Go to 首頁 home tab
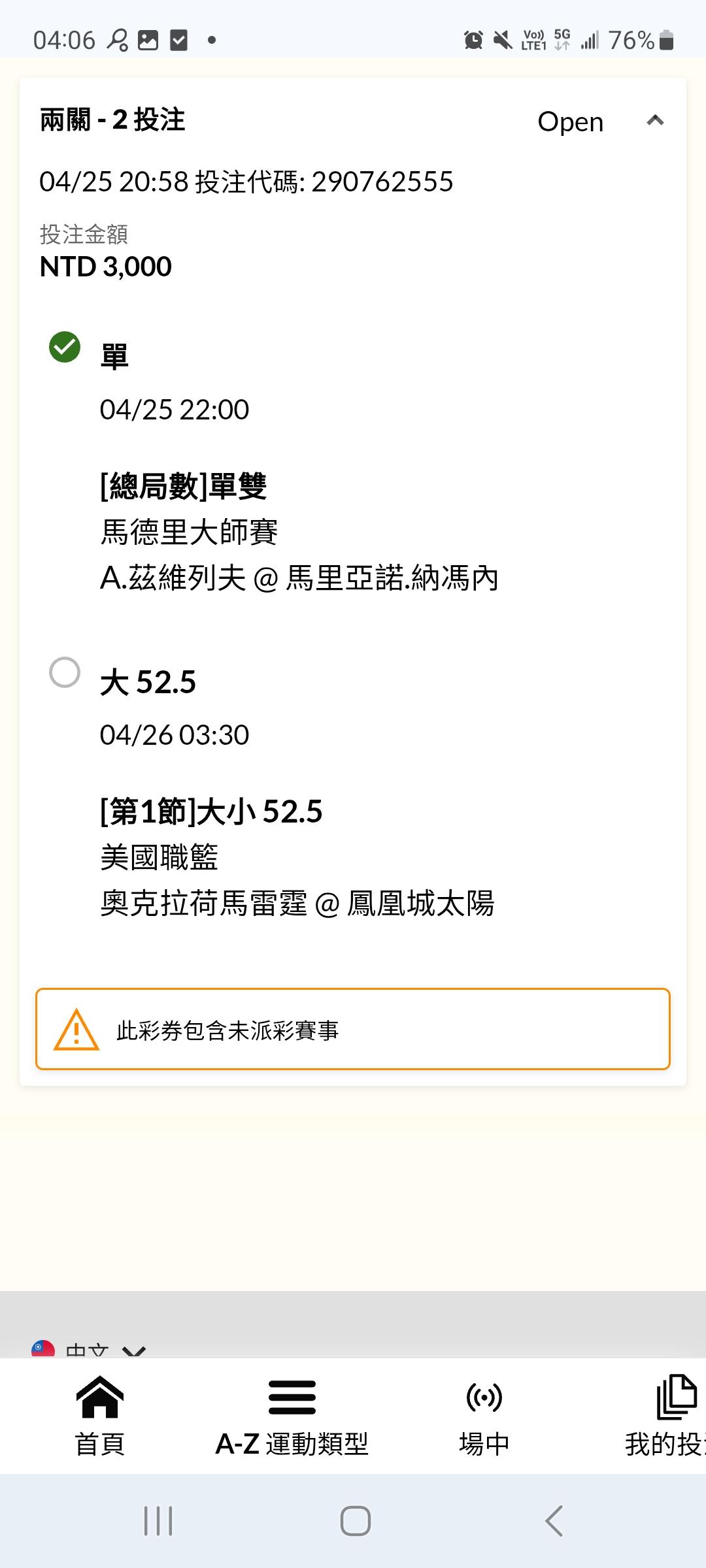The width and height of the screenshot is (706, 1568). tap(99, 1416)
